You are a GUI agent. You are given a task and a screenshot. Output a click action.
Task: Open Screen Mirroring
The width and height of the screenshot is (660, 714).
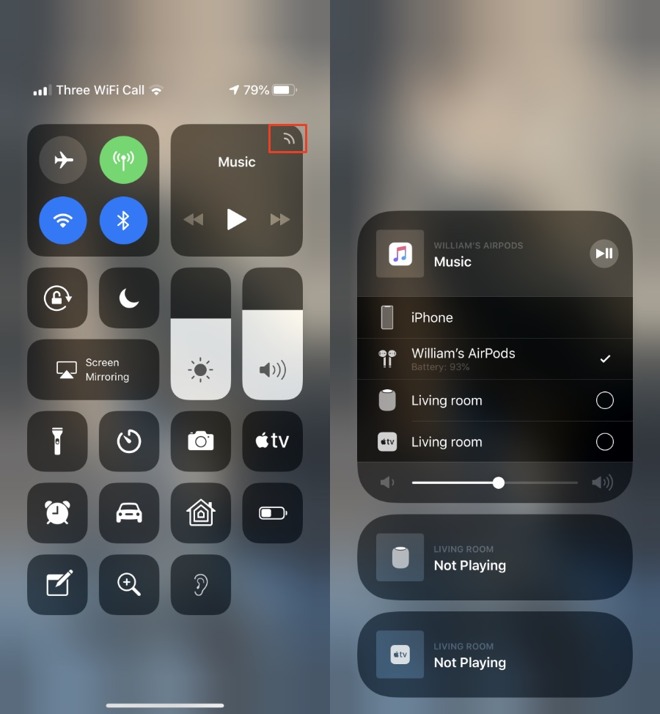point(93,370)
